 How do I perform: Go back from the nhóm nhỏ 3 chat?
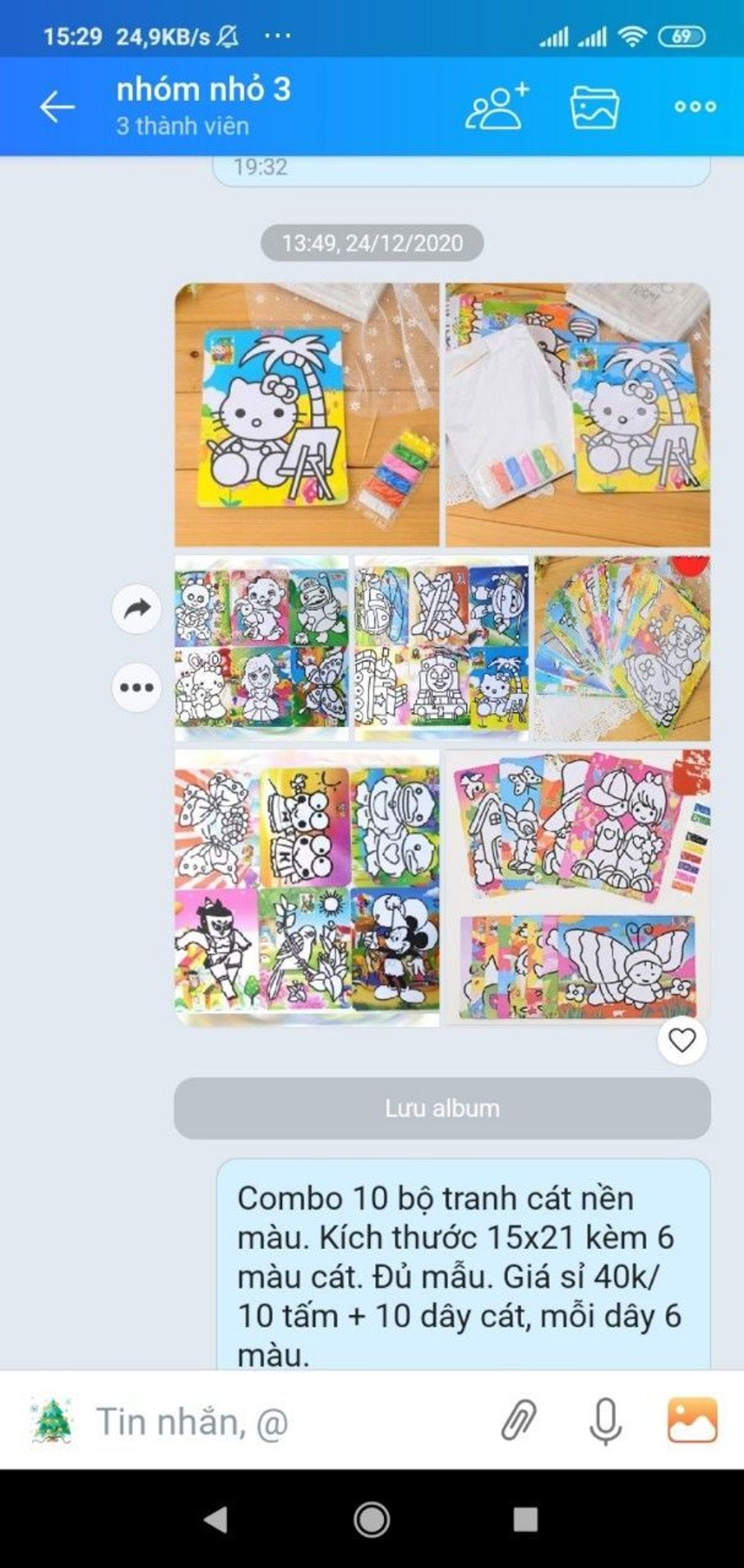tap(57, 107)
